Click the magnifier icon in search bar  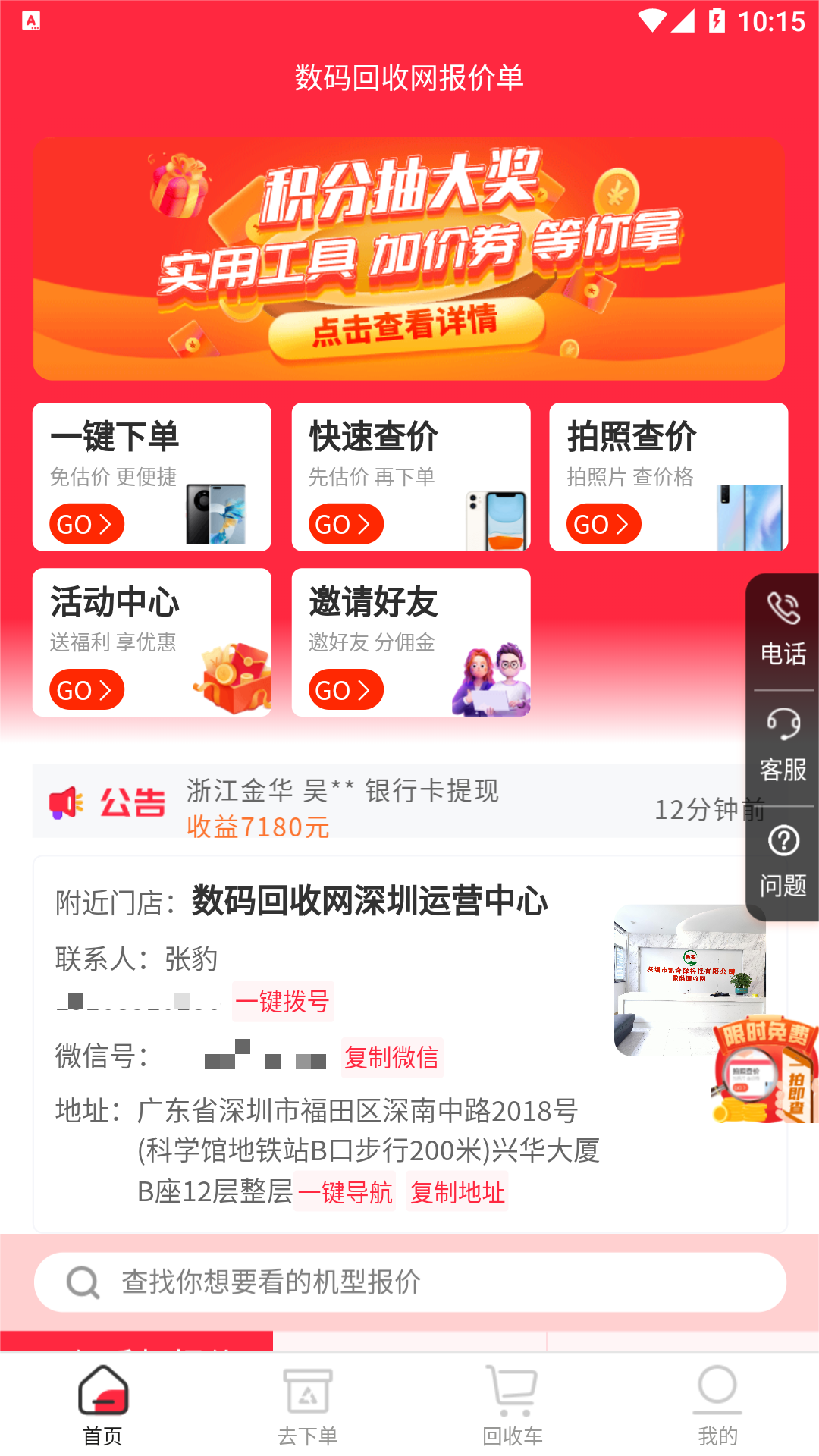click(x=83, y=1282)
